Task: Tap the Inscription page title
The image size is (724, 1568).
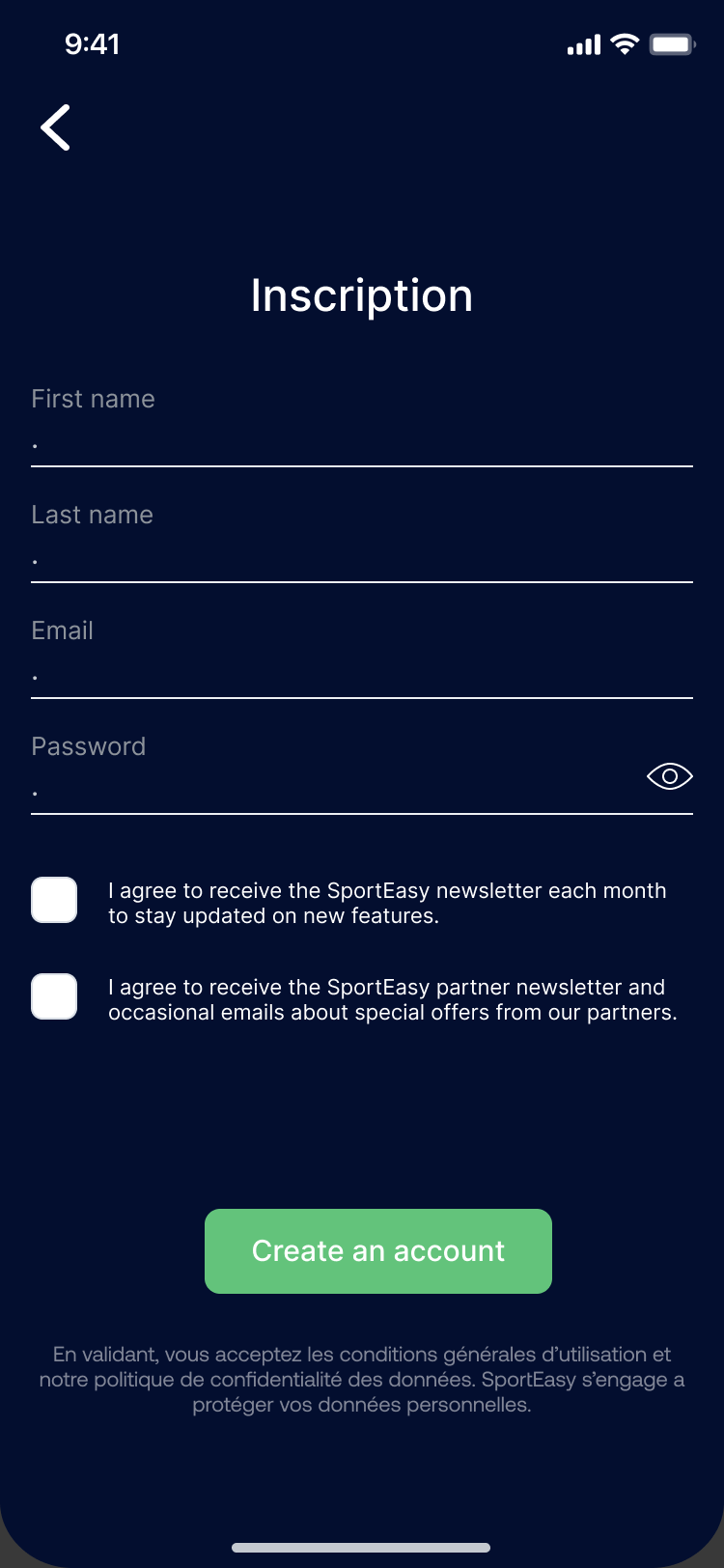Action: [362, 295]
